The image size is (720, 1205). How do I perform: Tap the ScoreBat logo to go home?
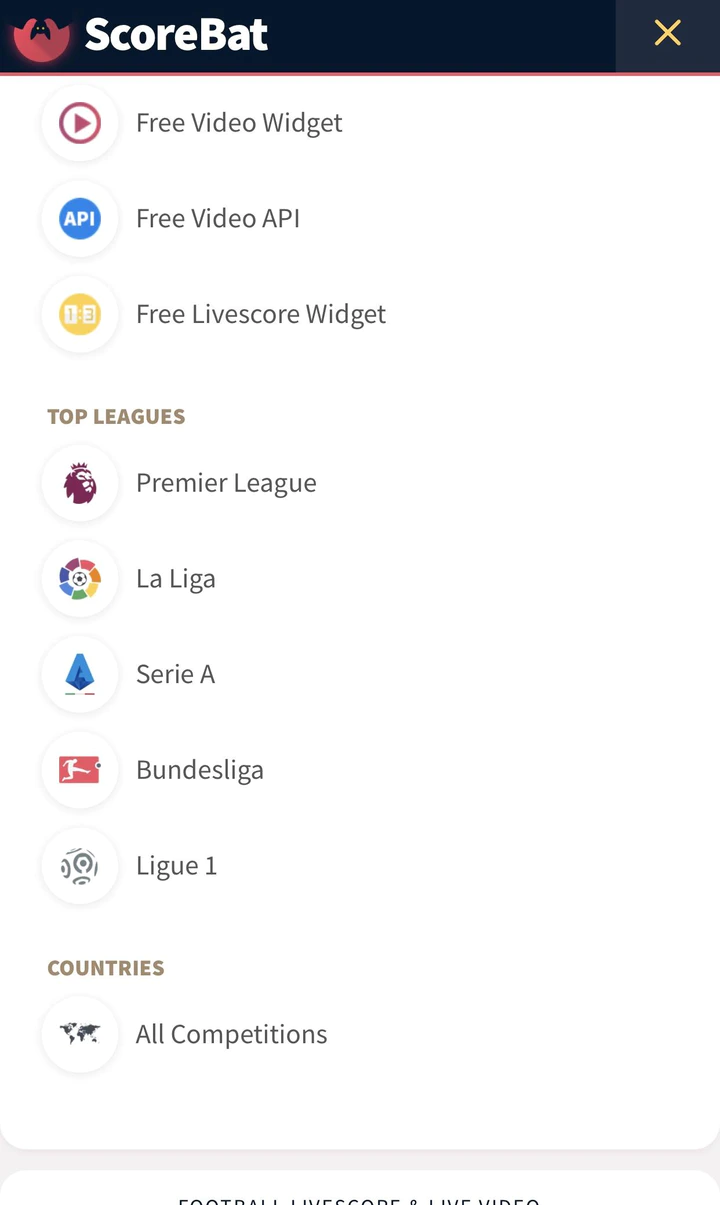pyautogui.click(x=140, y=36)
